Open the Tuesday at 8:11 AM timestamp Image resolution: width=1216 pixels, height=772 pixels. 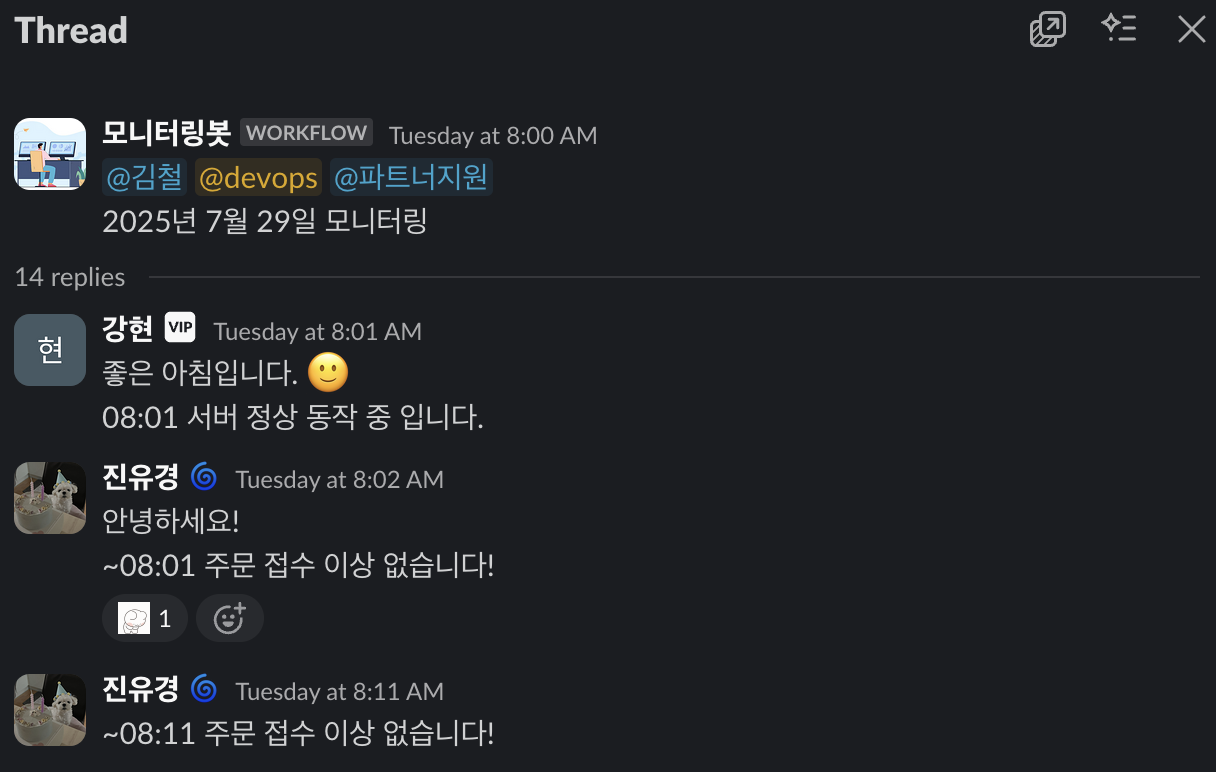point(339,691)
